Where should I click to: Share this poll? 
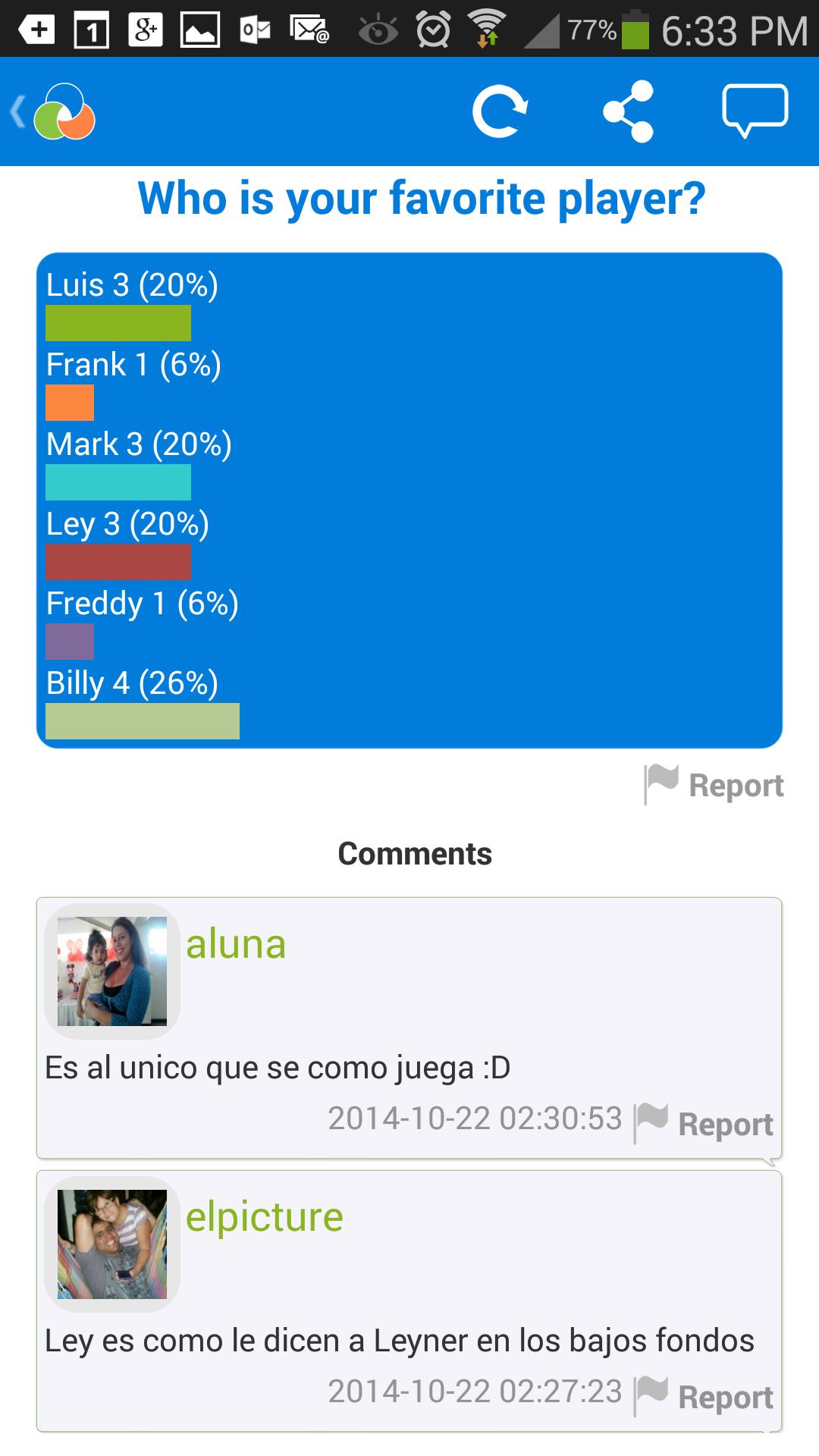[x=629, y=112]
